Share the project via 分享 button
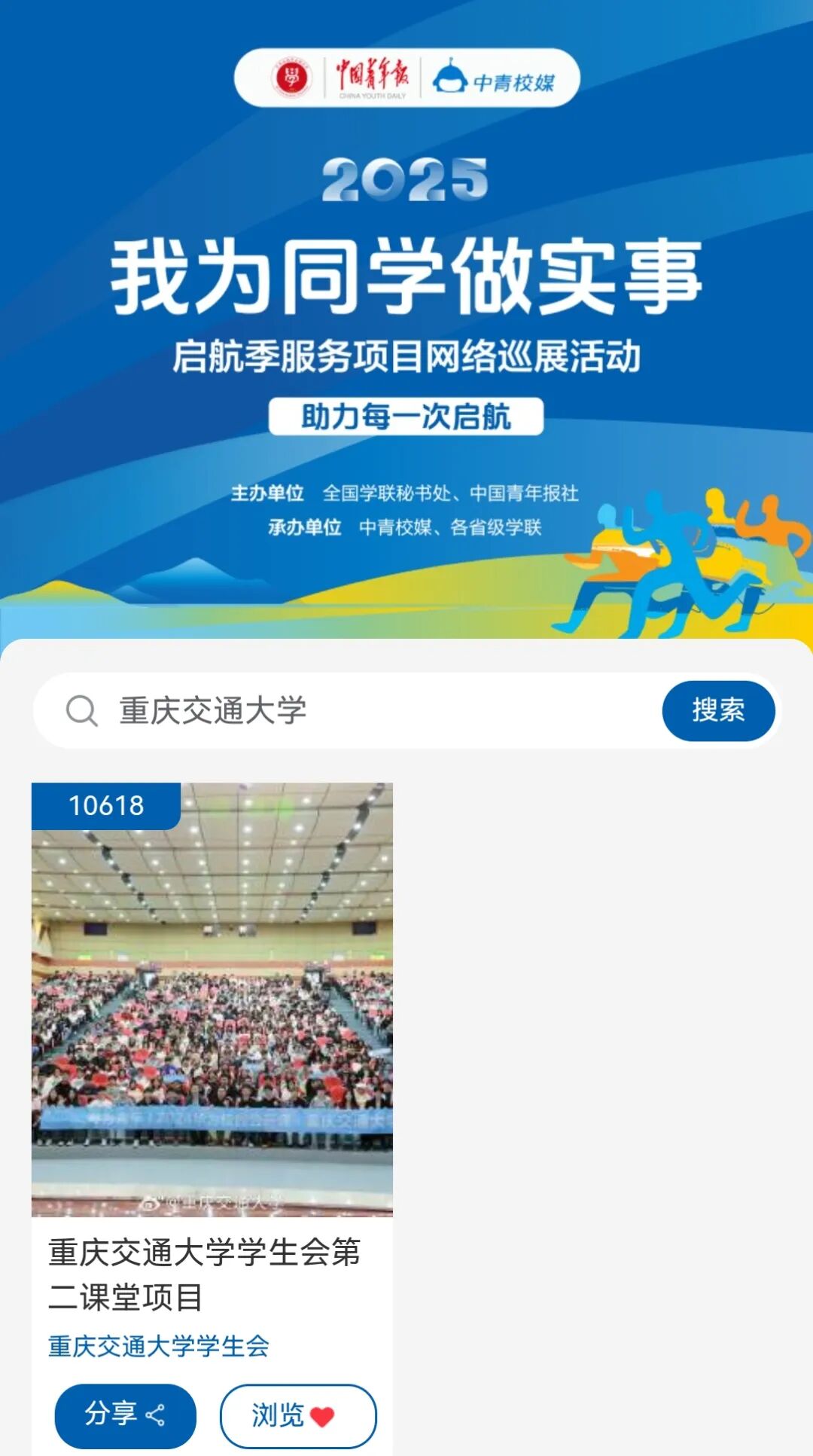Viewport: 813px width, 1456px height. point(125,1415)
